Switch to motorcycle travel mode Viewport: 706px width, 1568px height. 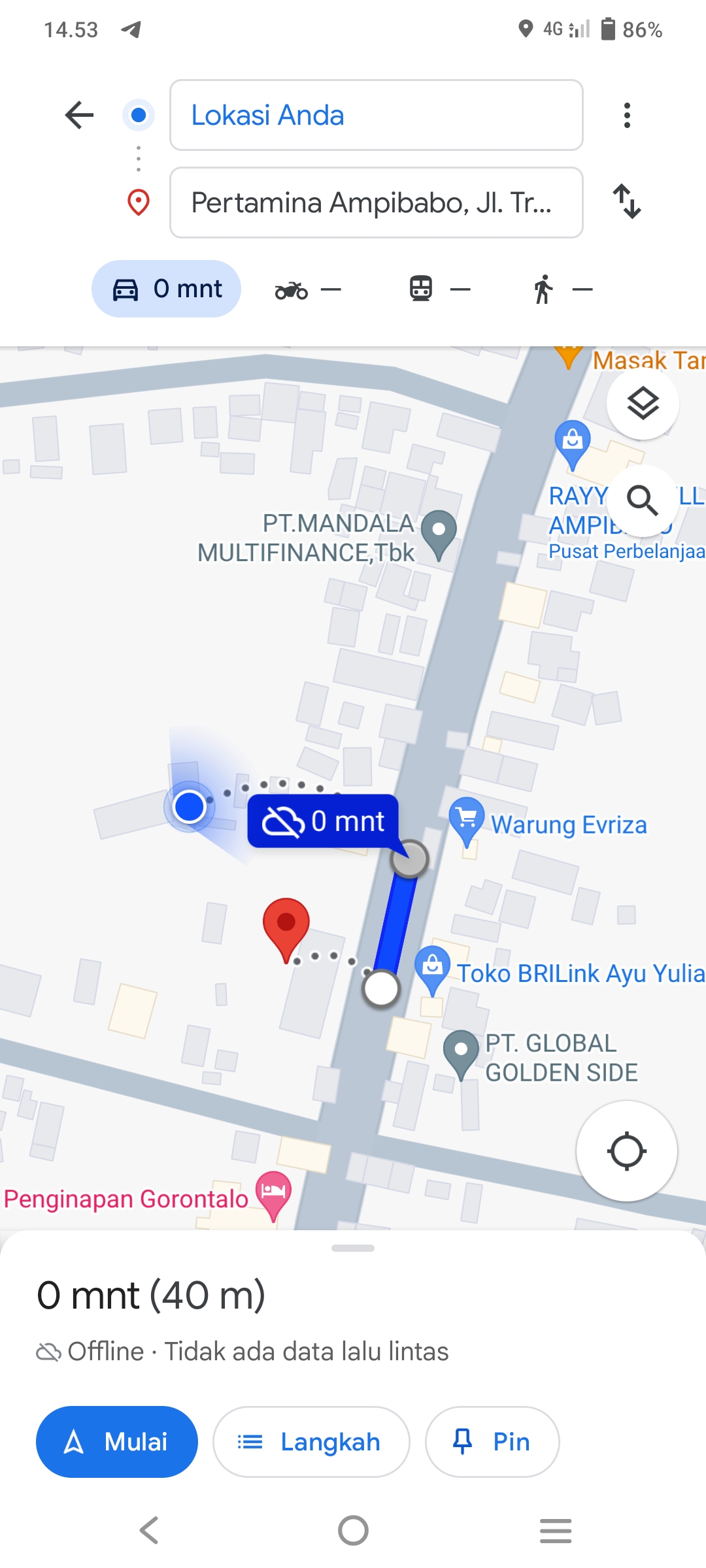(x=308, y=289)
